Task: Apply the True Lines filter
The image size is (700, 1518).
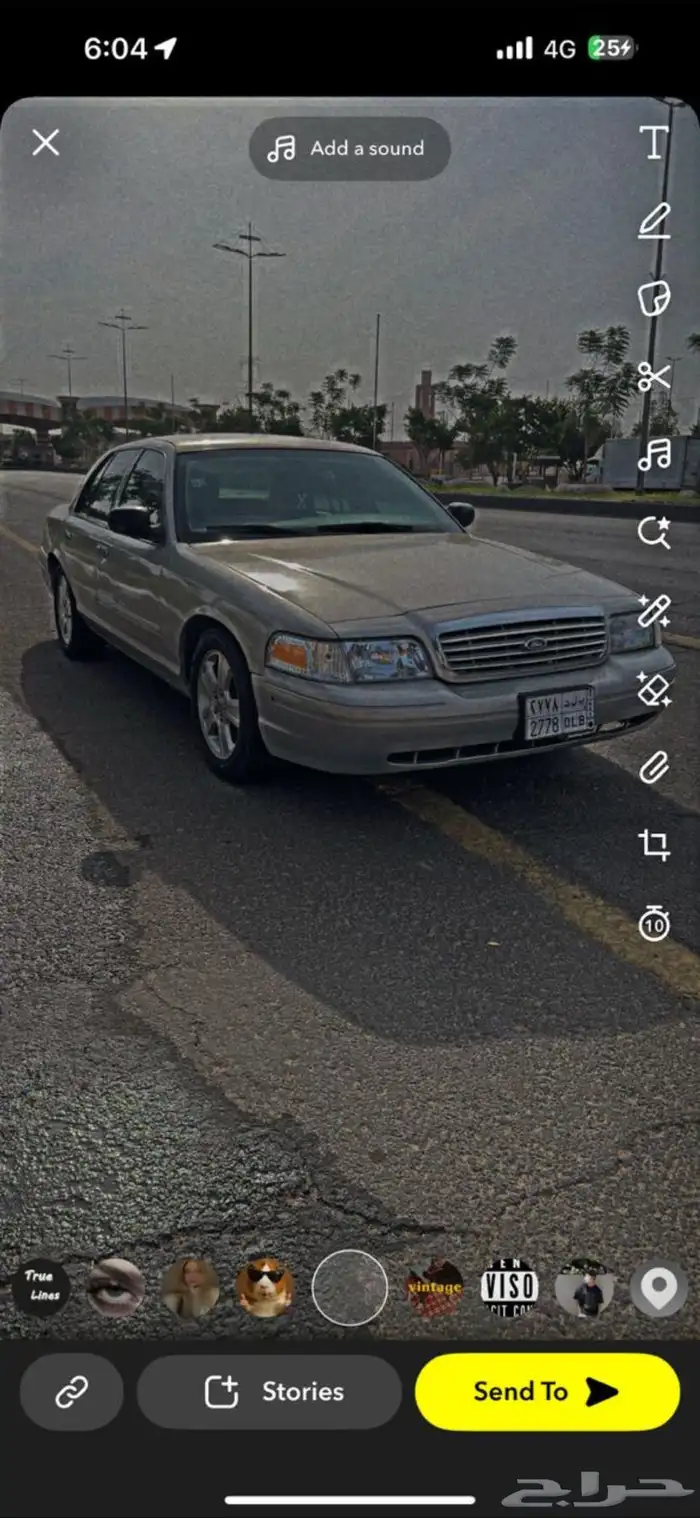Action: click(x=40, y=1287)
